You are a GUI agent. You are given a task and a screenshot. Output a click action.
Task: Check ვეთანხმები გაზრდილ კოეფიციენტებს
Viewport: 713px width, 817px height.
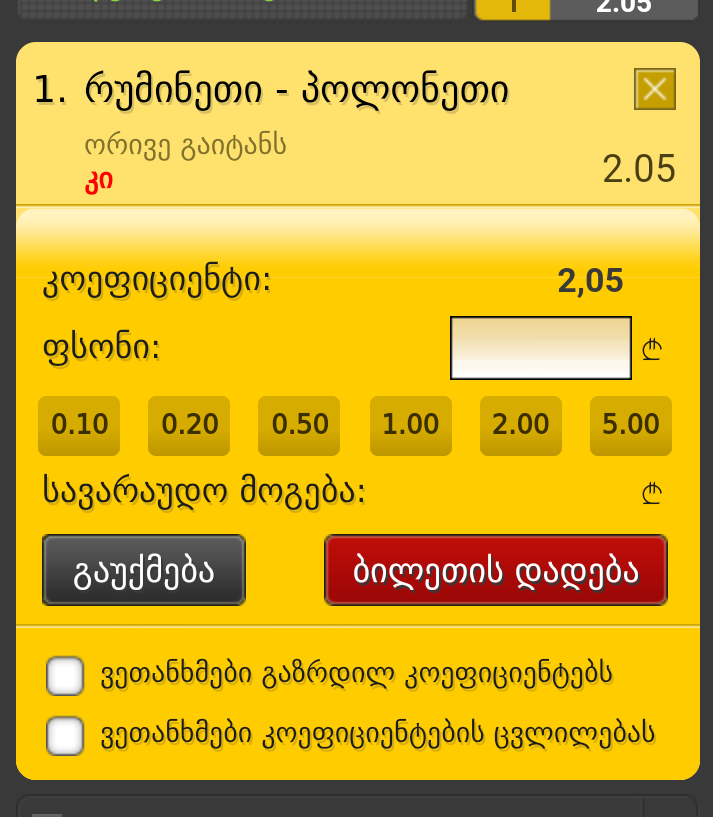click(66, 675)
